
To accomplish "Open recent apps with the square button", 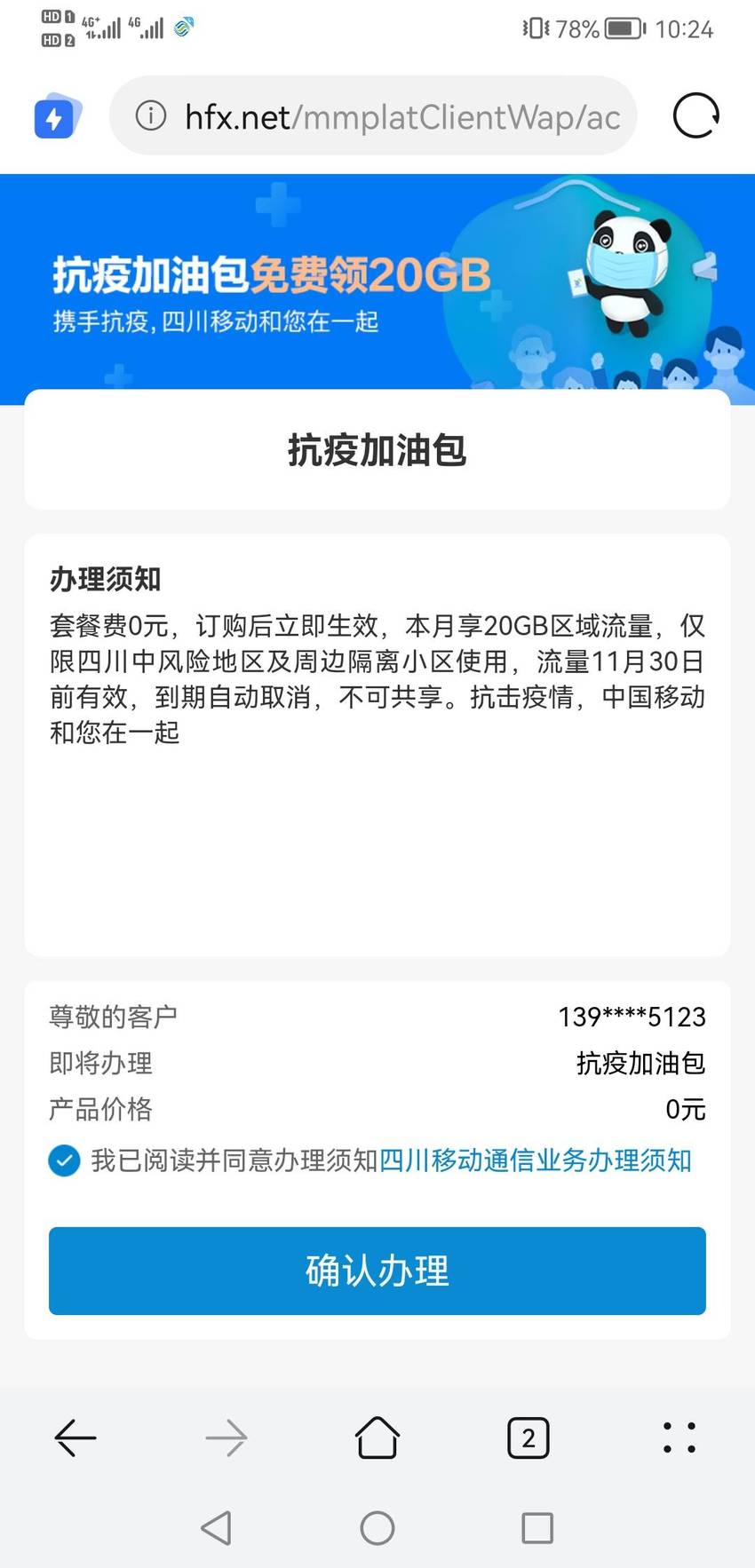I will (537, 1528).
